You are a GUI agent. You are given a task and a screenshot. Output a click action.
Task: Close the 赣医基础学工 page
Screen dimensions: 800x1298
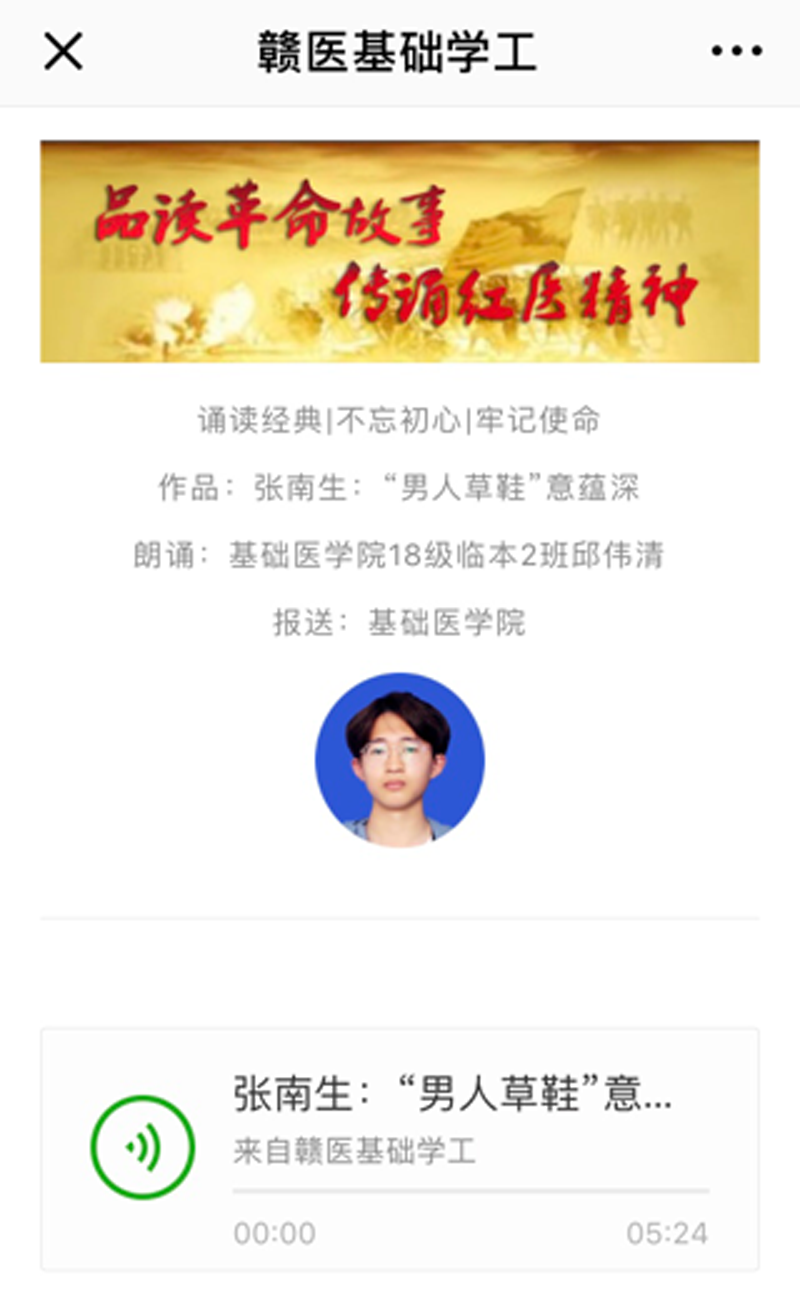click(63, 51)
